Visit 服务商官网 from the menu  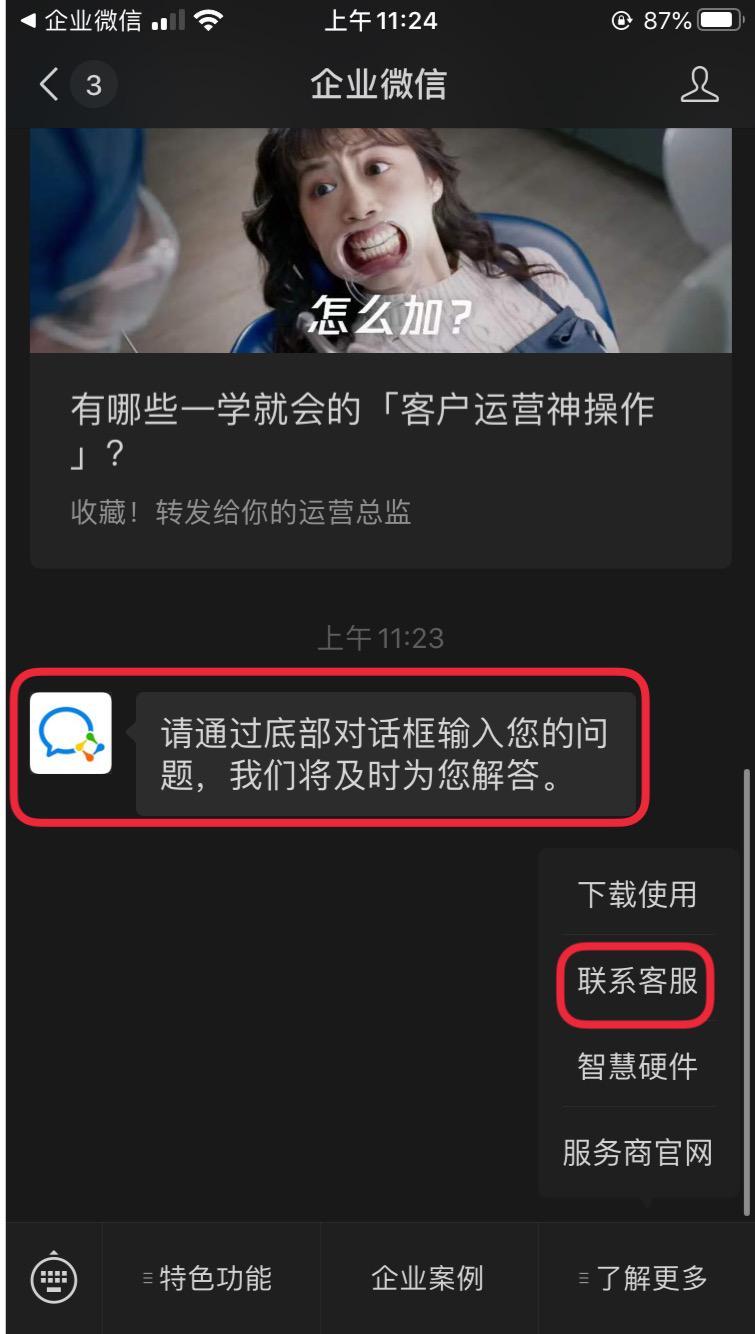[637, 1152]
